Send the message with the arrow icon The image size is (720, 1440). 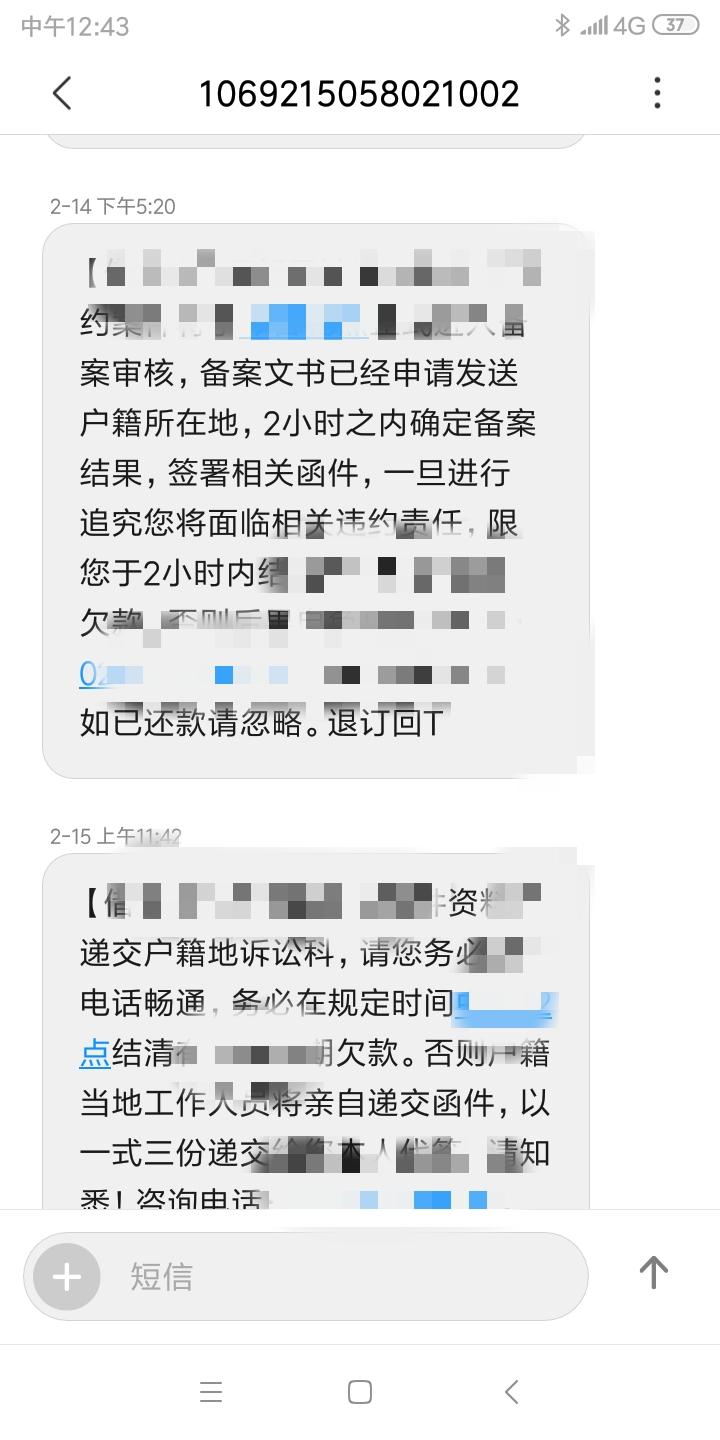pyautogui.click(x=653, y=1272)
